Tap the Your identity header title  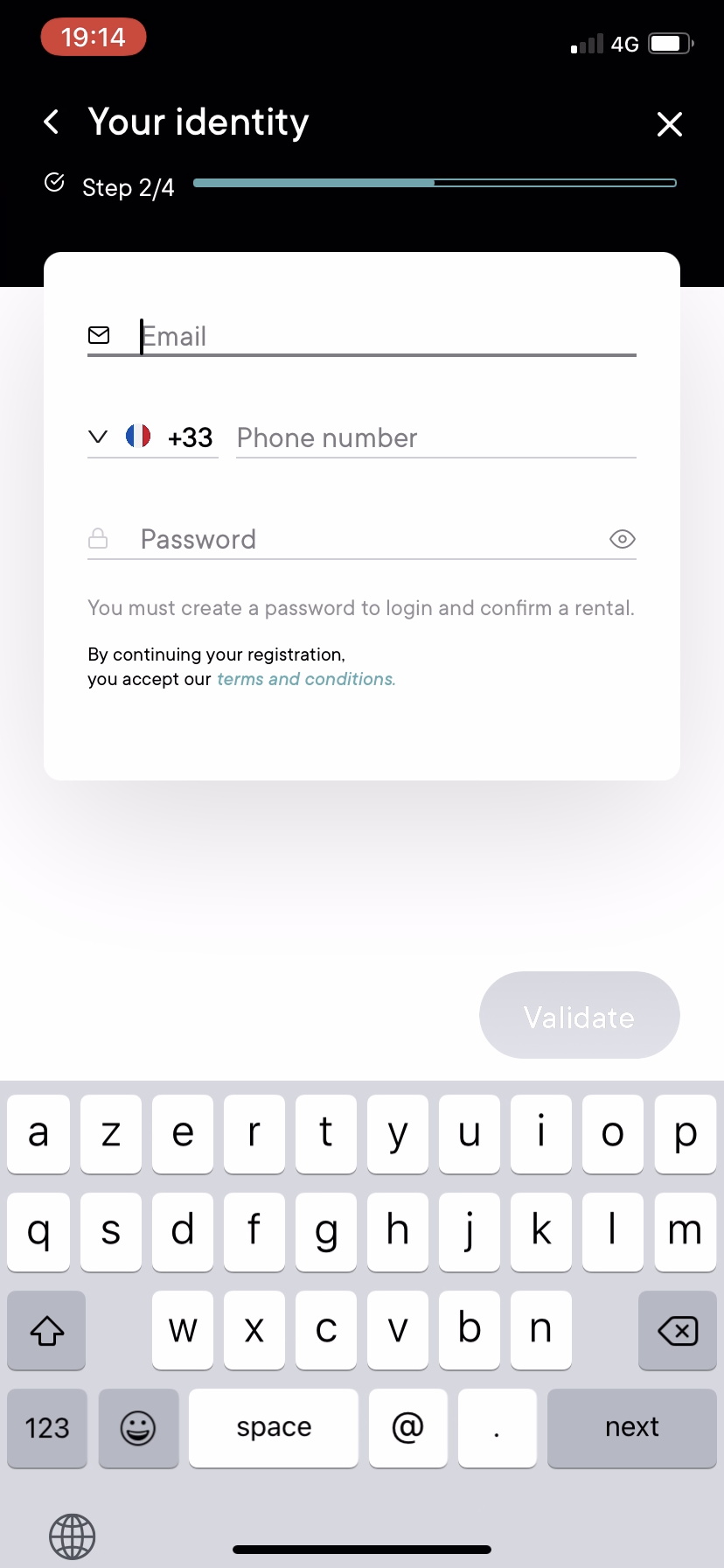pos(198,122)
